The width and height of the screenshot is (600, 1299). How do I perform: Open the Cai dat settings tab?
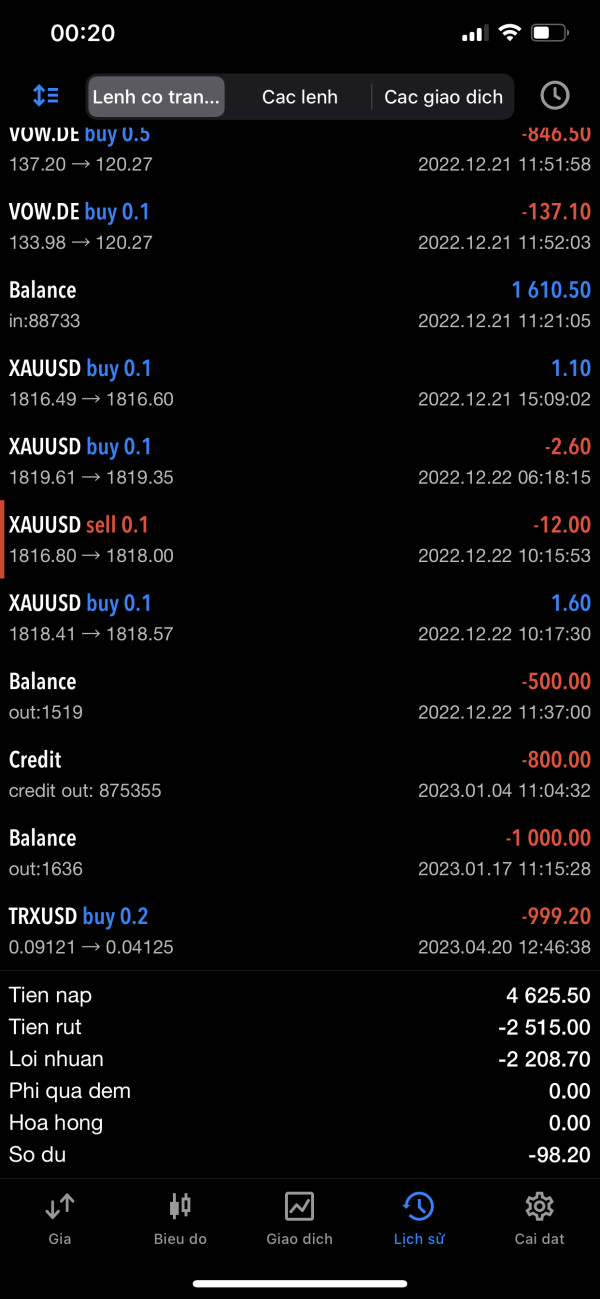539,1217
